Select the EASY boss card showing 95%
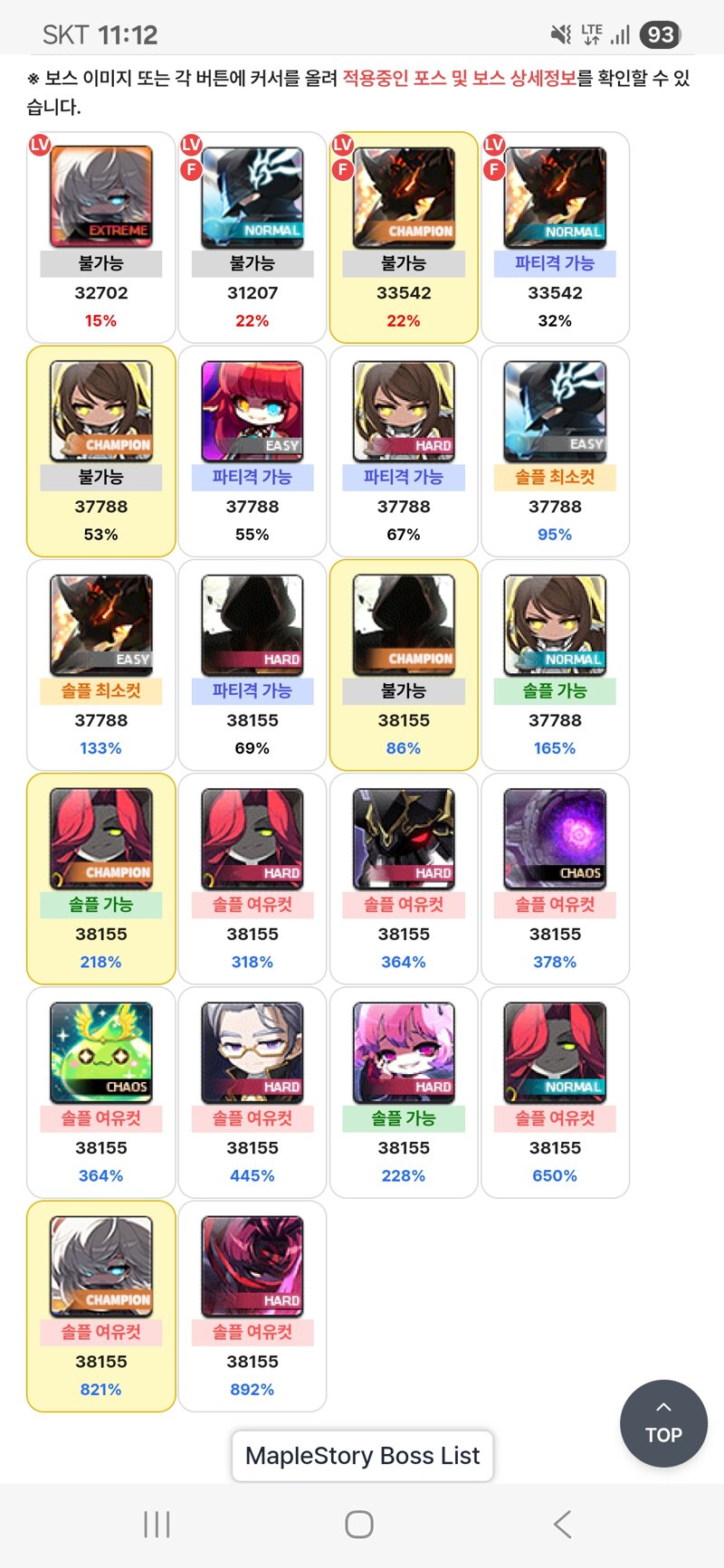 [555, 451]
